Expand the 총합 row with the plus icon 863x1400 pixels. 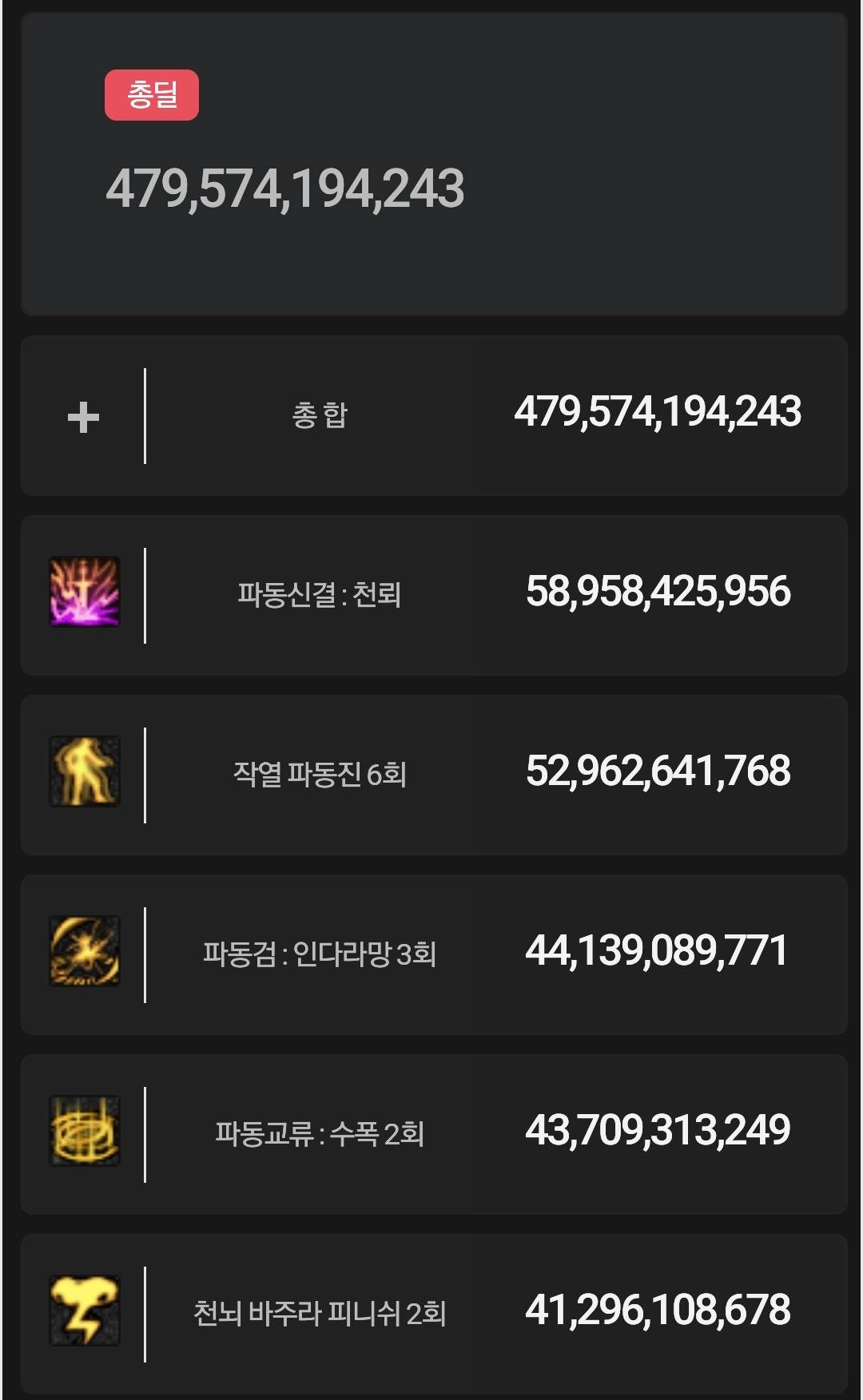click(x=83, y=417)
